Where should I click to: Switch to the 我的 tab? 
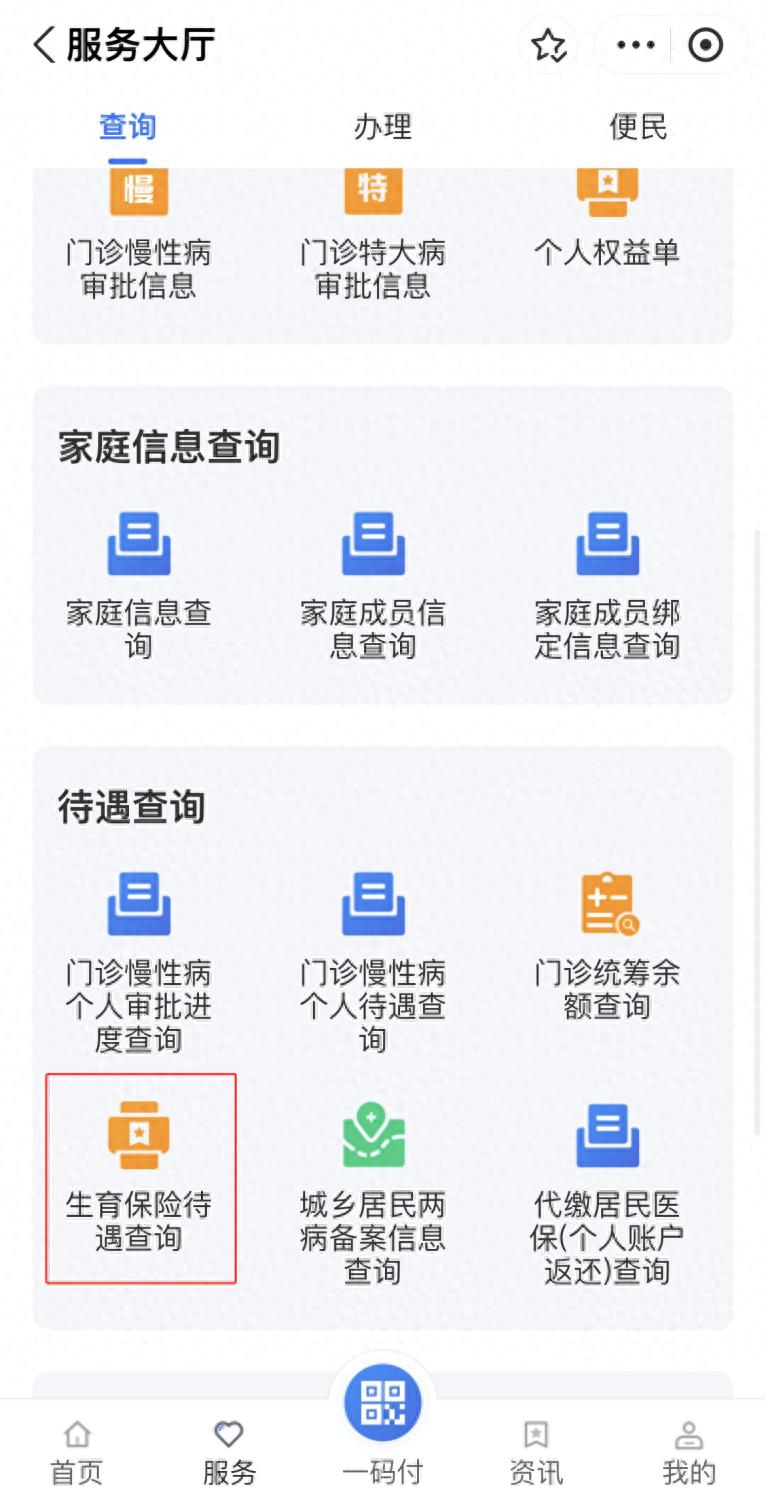point(689,1453)
